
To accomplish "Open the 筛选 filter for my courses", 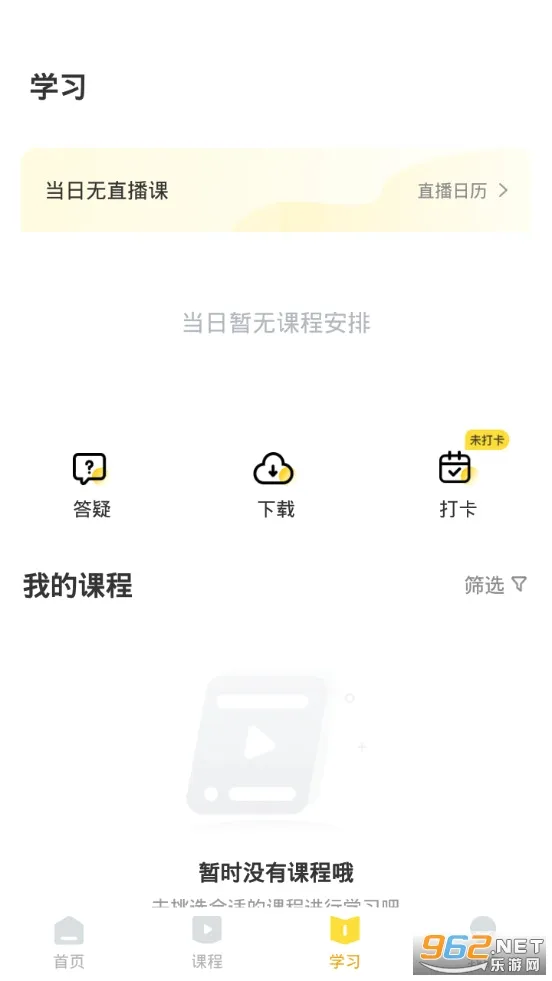I will [x=495, y=585].
